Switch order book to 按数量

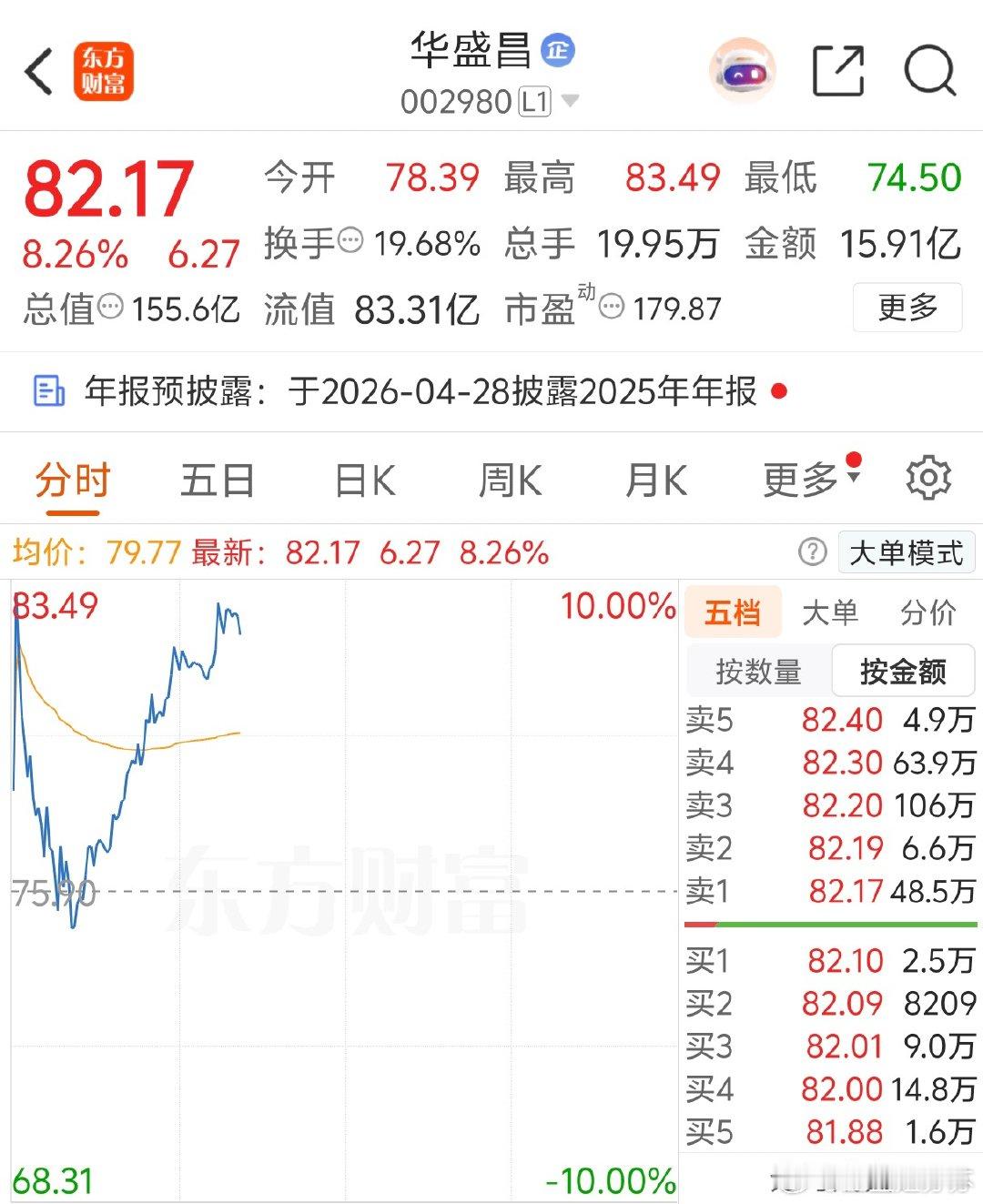pos(758,671)
